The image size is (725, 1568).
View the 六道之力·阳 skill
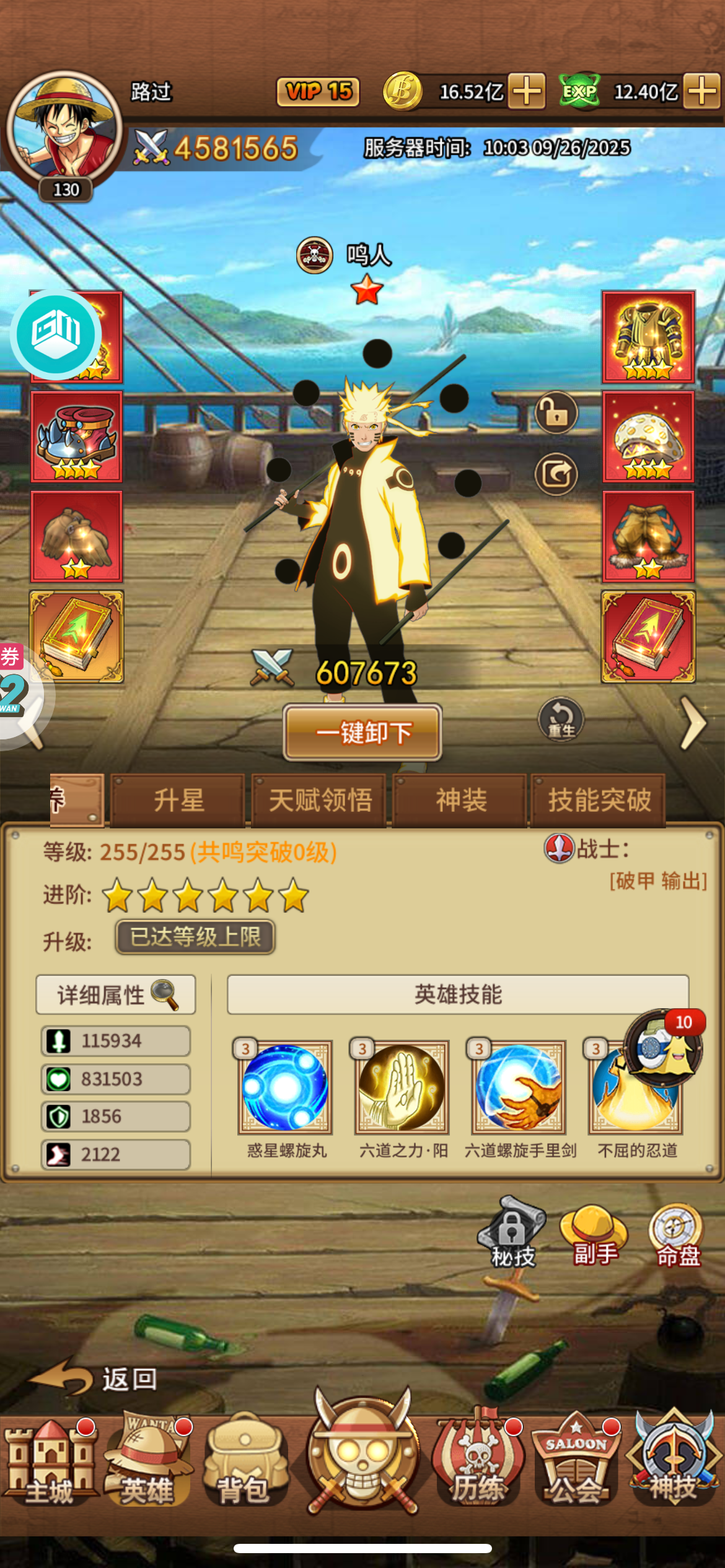point(402,1088)
